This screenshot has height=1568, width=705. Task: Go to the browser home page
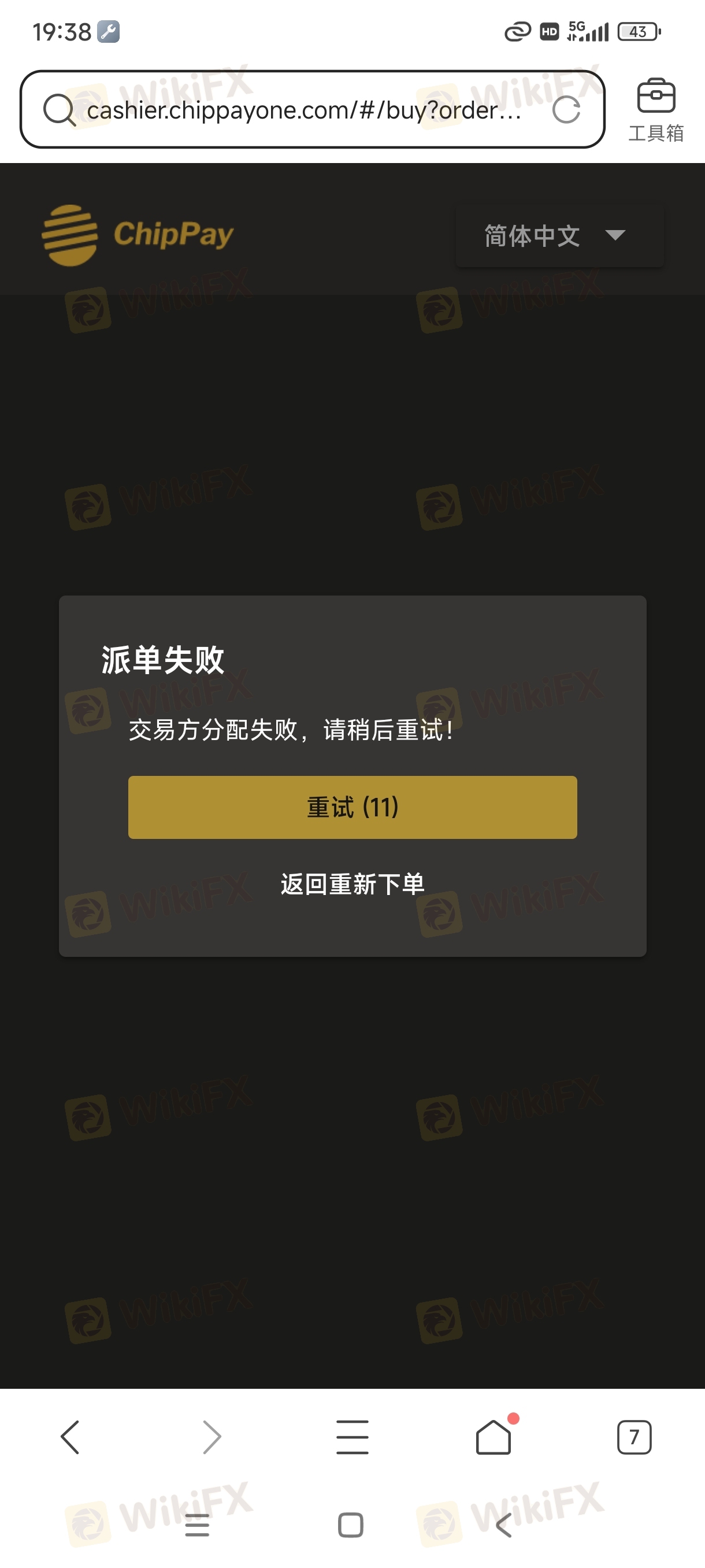493,1437
